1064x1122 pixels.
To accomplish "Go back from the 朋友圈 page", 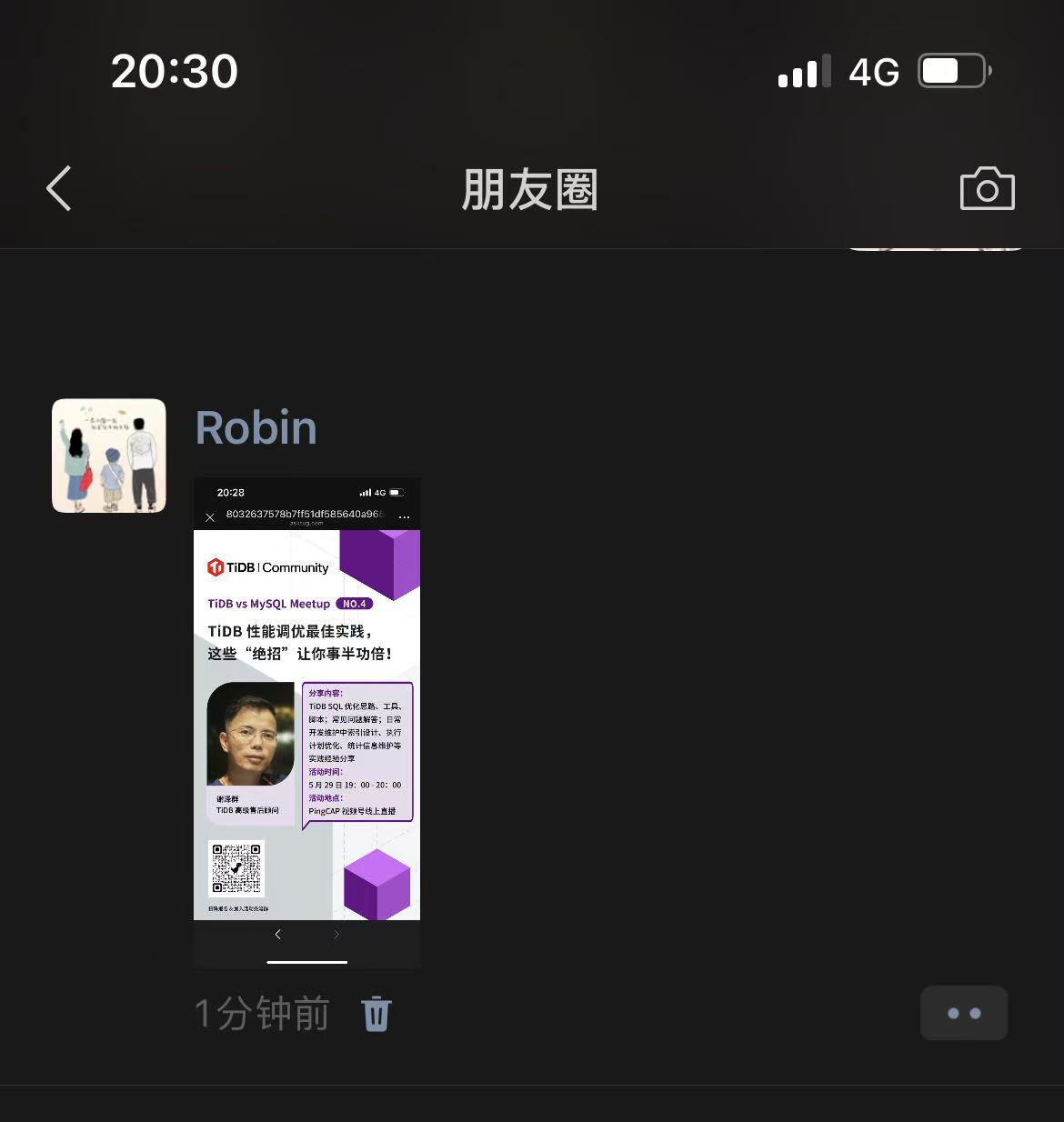I will coord(59,189).
